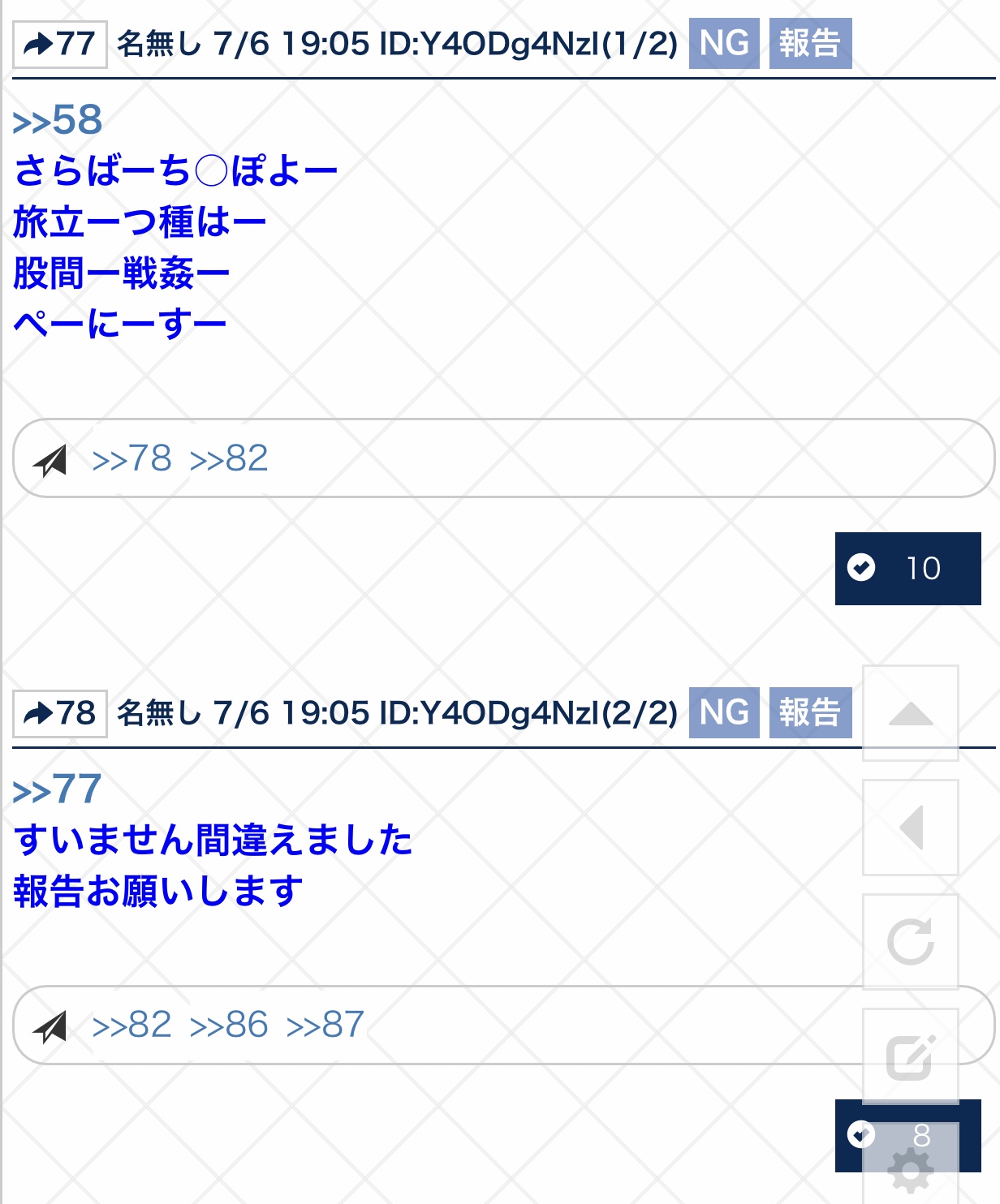The height and width of the screenshot is (1204, 1000).
Task: Open the >>58 anchor link
Action: click(x=58, y=120)
